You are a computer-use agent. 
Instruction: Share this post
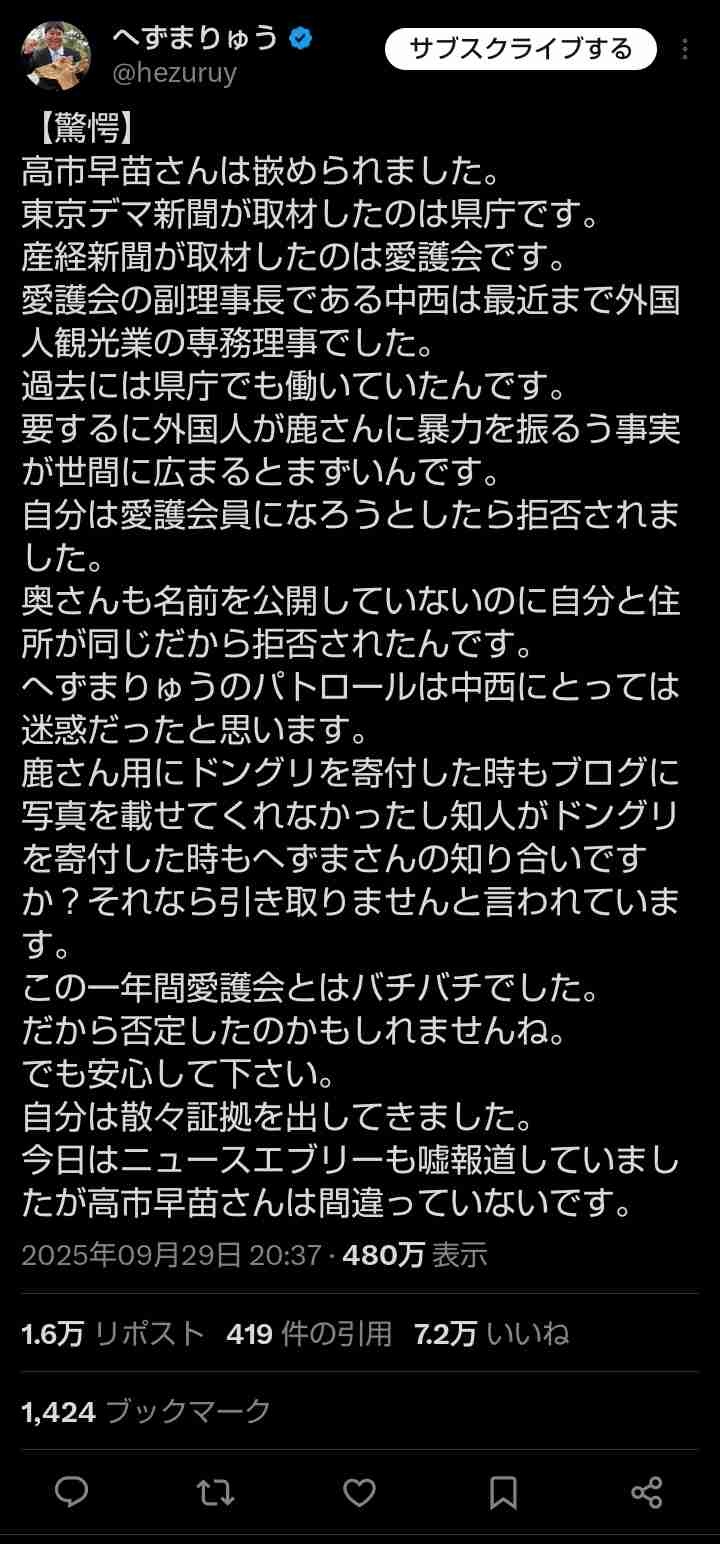pos(647,1493)
